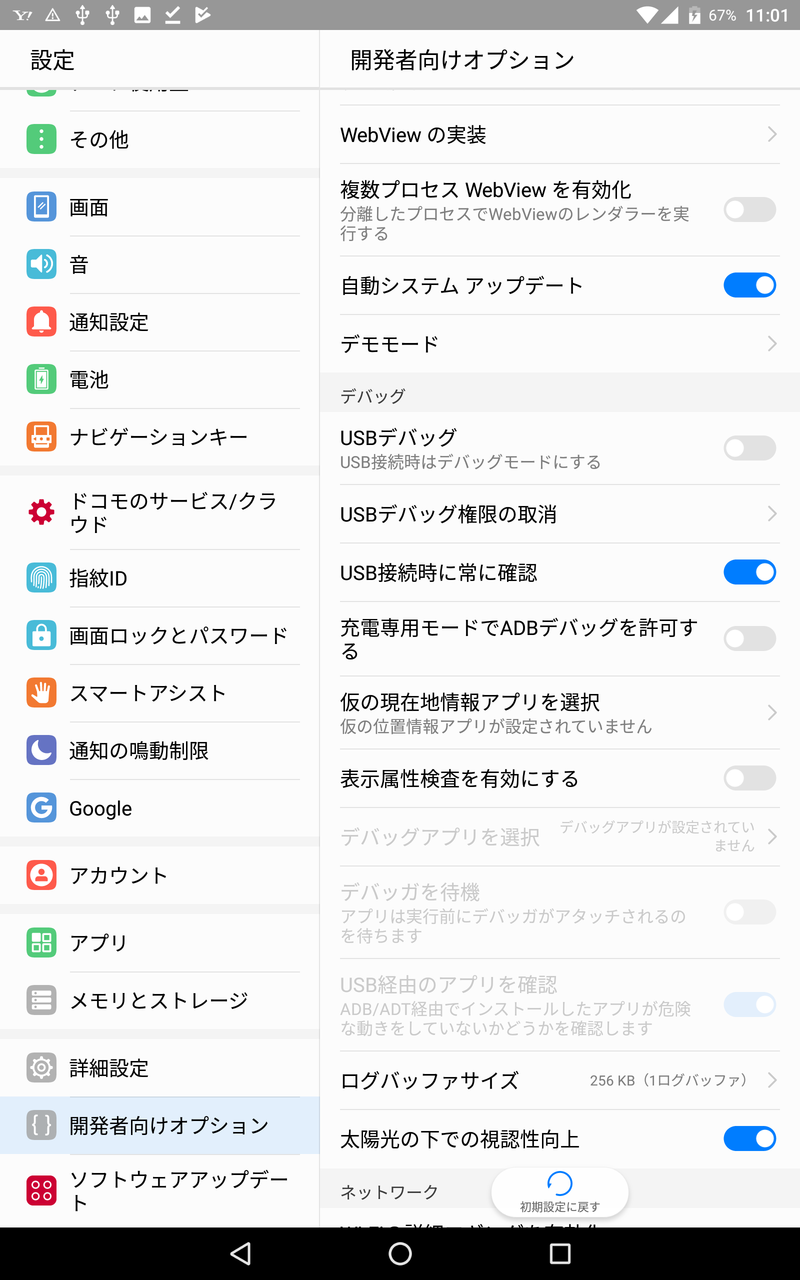Open ソフトウェアアップデート
Screen dimensions: 800x1280
coord(160,1190)
